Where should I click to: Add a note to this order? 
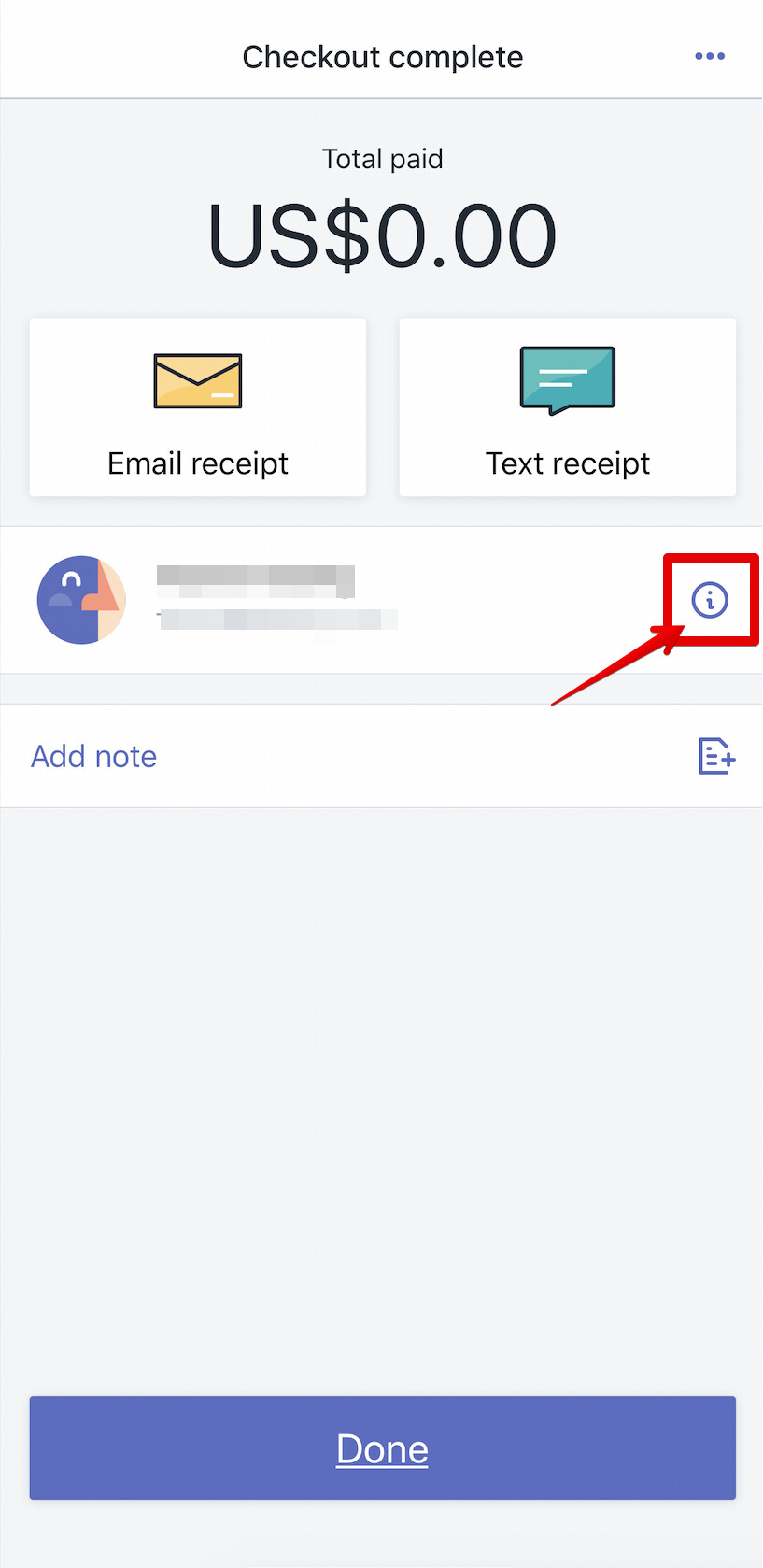381,756
